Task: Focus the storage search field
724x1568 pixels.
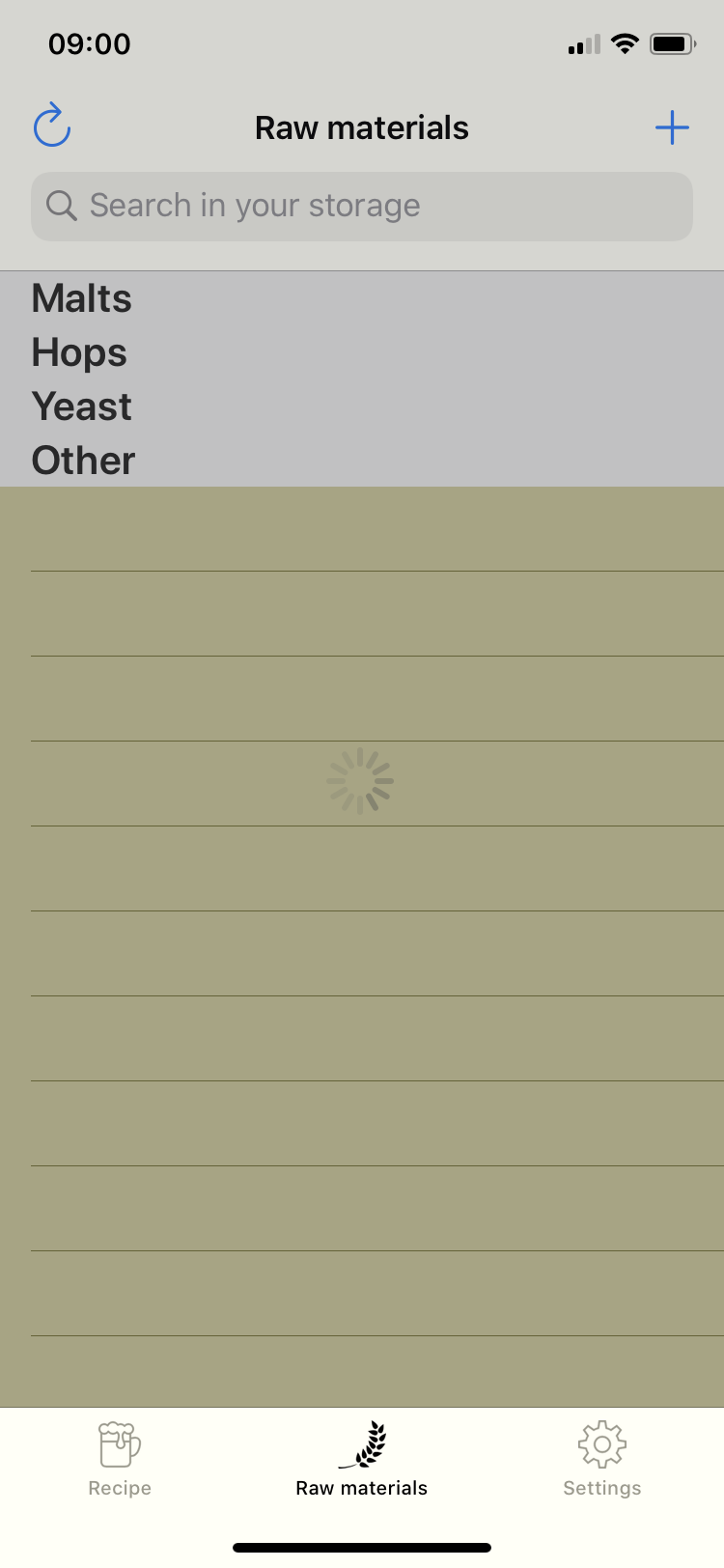Action: pos(362,206)
